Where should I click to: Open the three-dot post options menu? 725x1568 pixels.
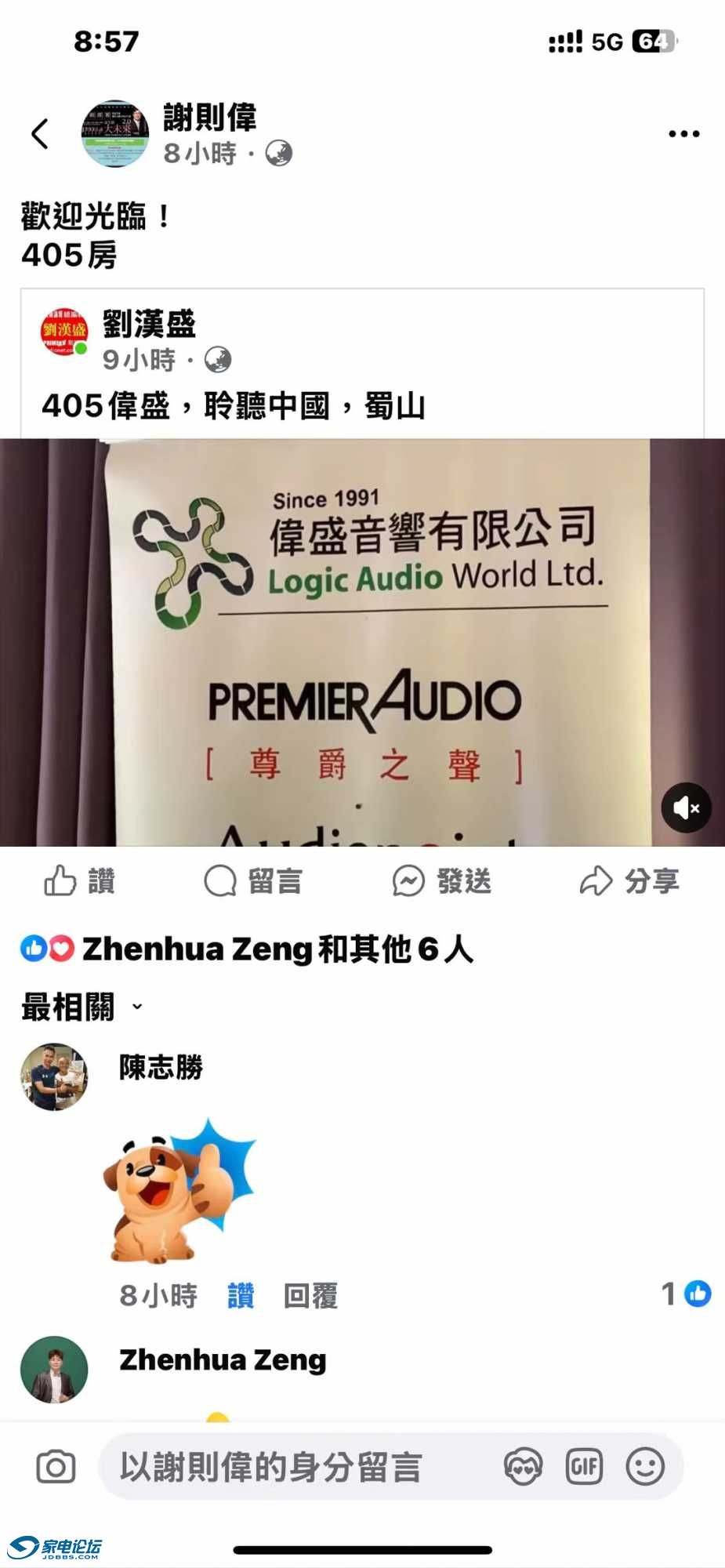[x=683, y=134]
